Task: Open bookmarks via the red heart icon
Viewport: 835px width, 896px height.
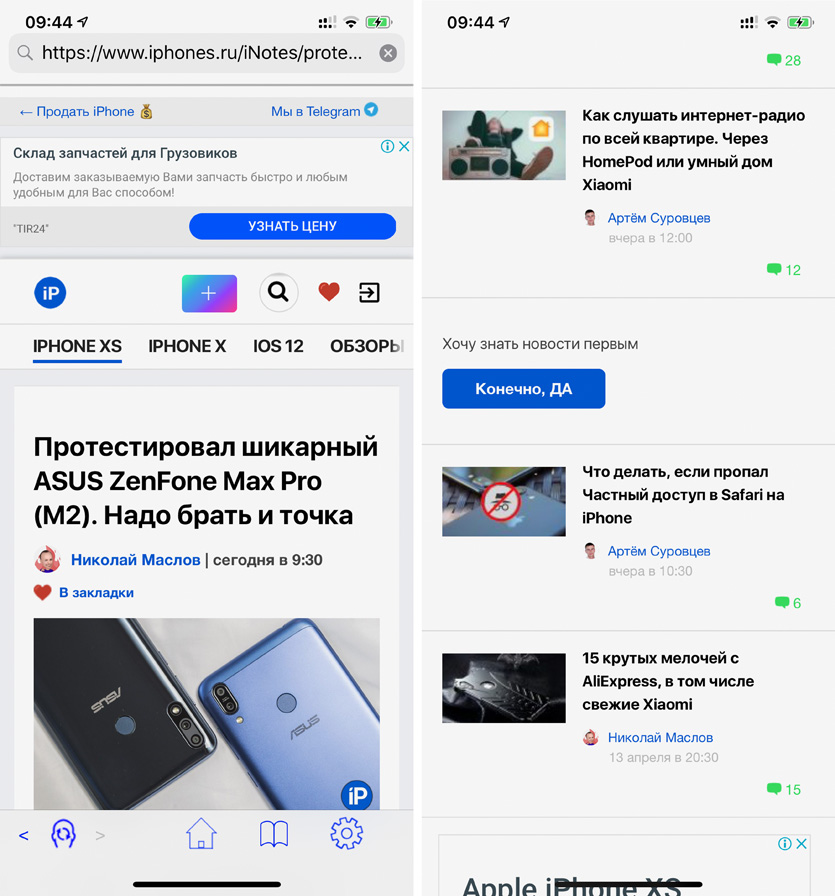Action: click(329, 292)
